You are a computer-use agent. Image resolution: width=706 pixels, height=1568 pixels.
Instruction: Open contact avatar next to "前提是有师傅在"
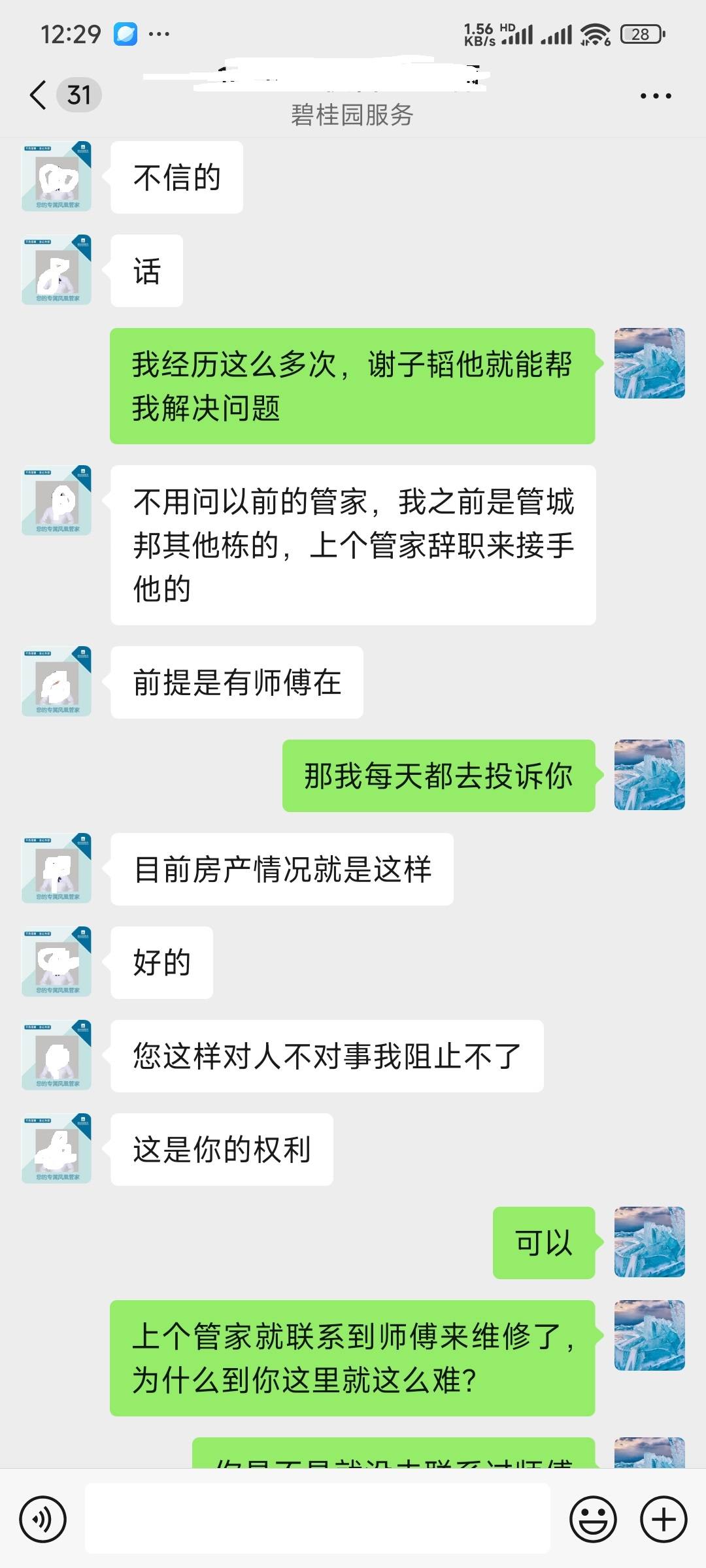pyautogui.click(x=57, y=681)
